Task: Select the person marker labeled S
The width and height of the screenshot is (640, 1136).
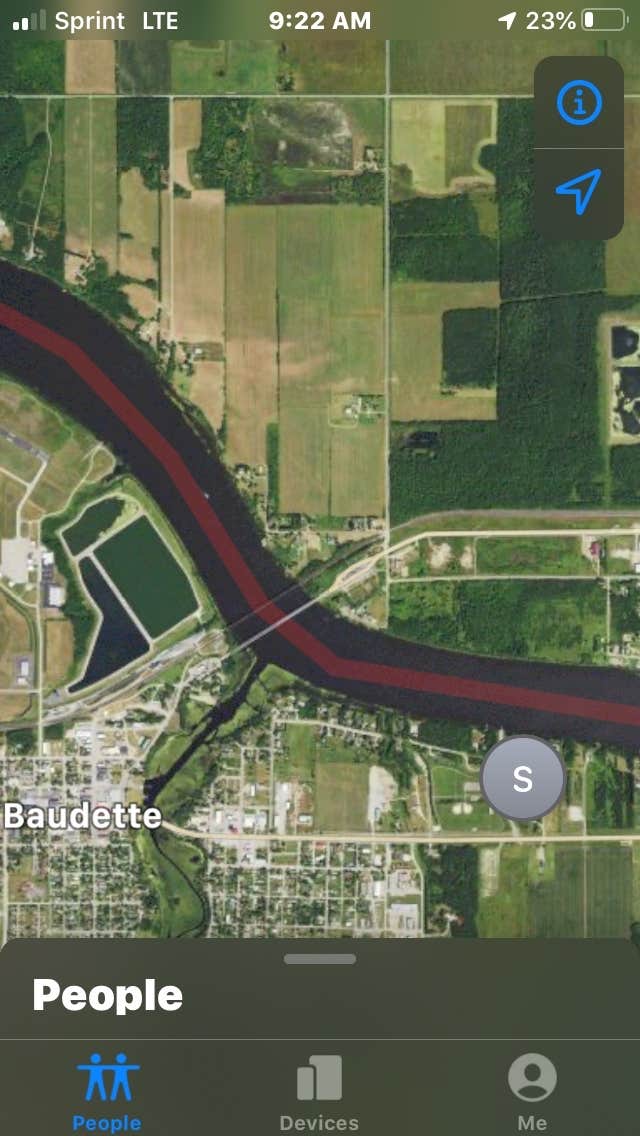Action: point(522,779)
